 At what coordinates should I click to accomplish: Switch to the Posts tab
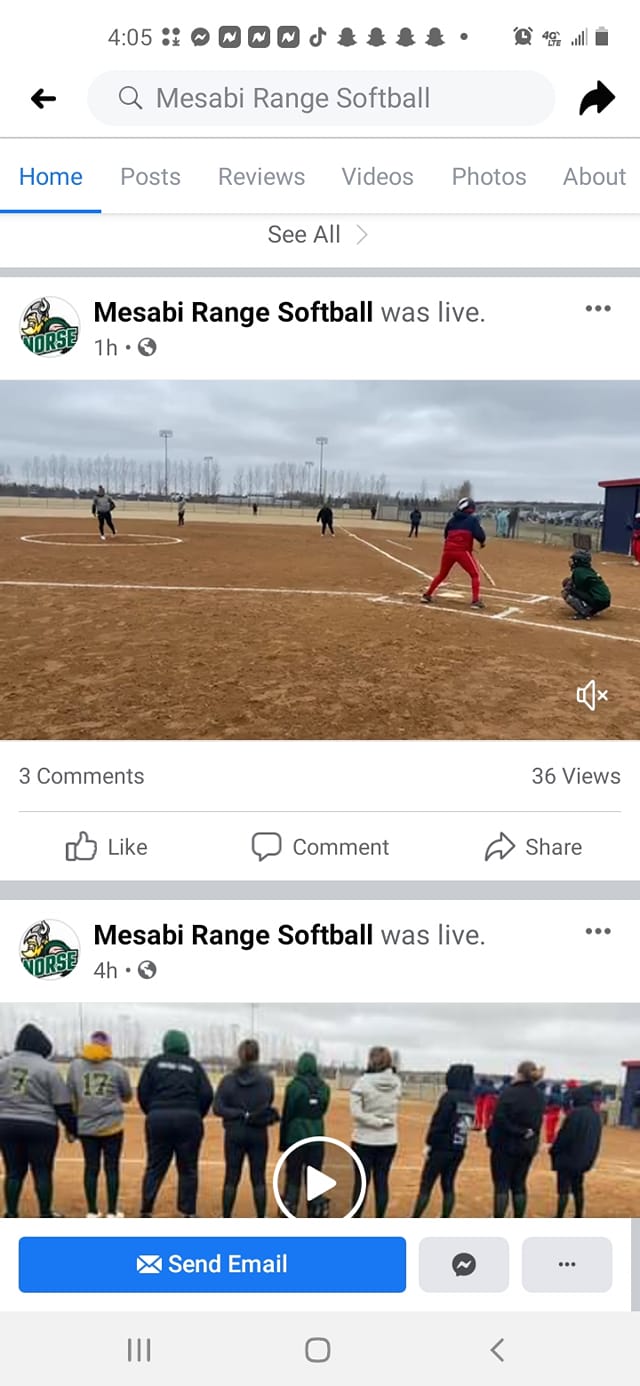click(150, 177)
